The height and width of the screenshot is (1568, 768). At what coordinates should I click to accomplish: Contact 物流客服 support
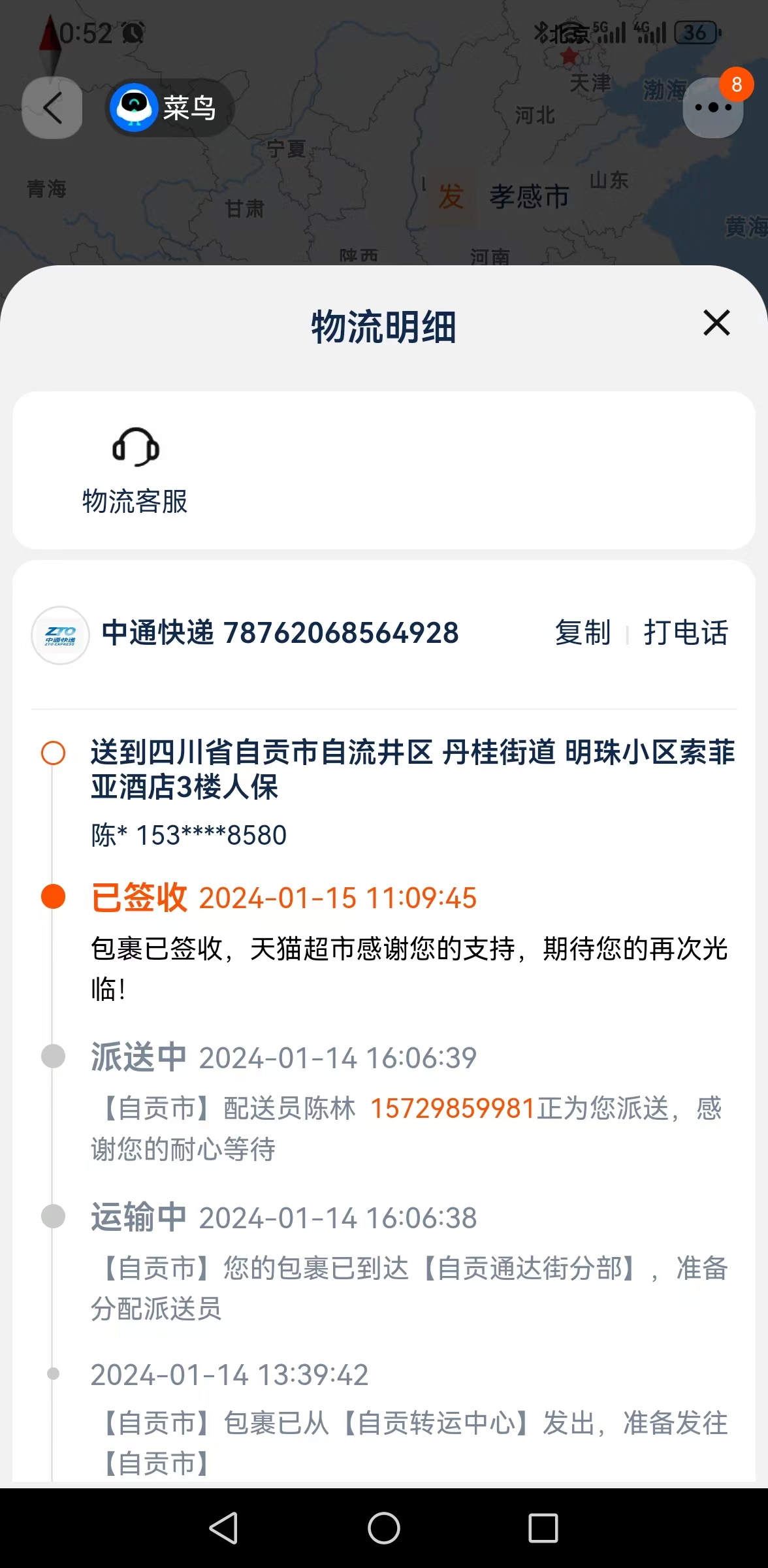(135, 470)
